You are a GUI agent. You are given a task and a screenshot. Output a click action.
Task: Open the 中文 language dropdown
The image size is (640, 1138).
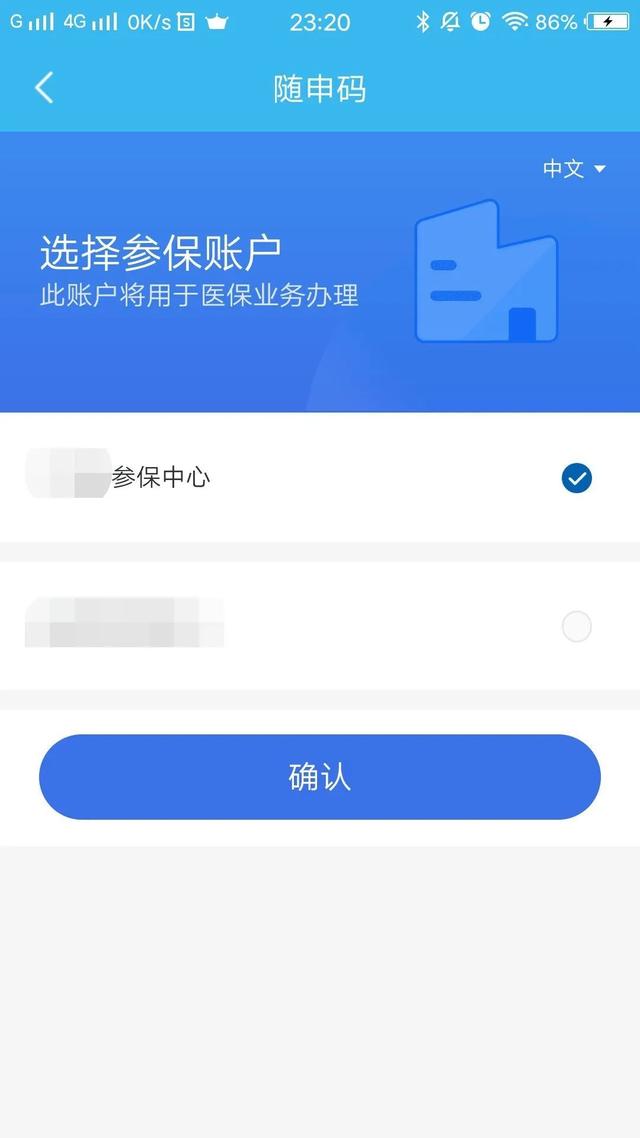click(x=574, y=169)
